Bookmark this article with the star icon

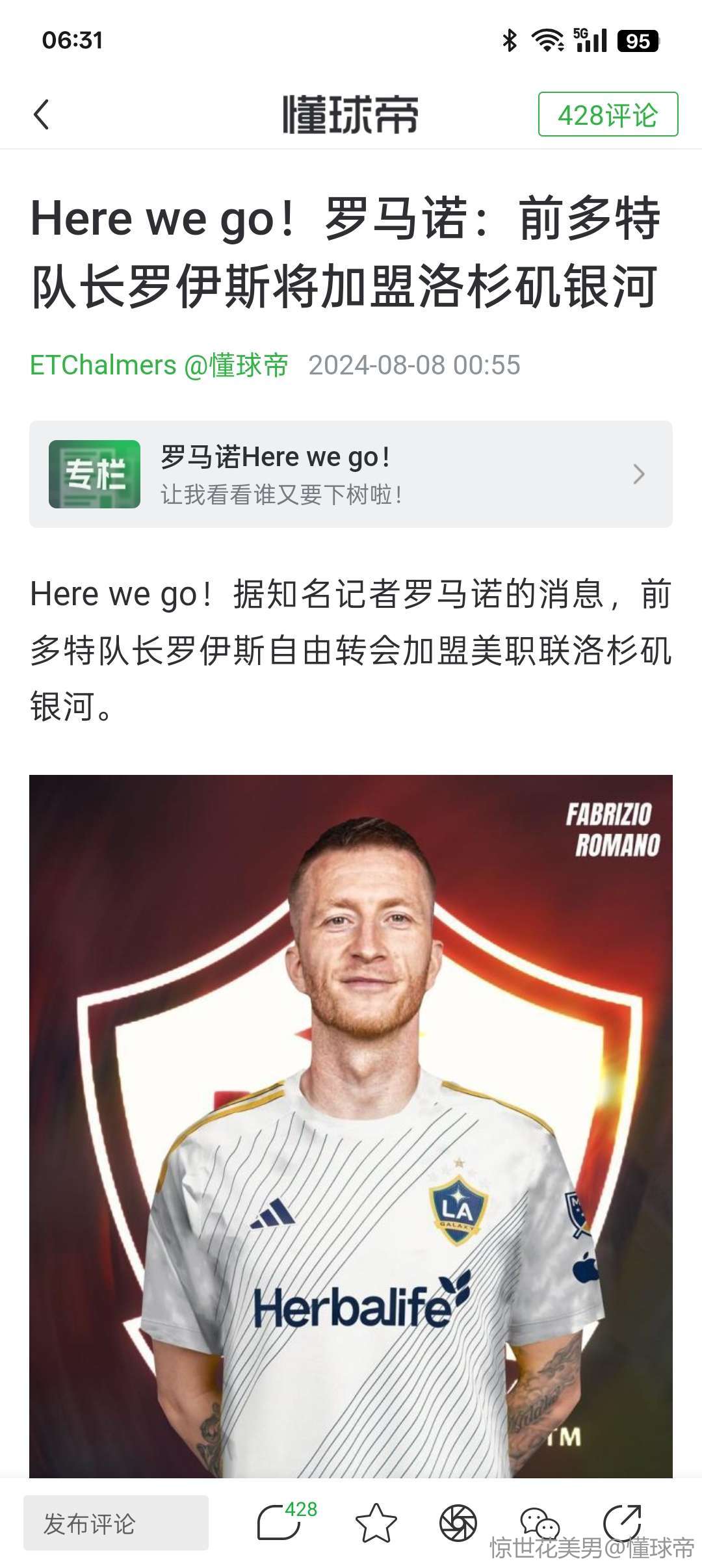pos(376,1523)
